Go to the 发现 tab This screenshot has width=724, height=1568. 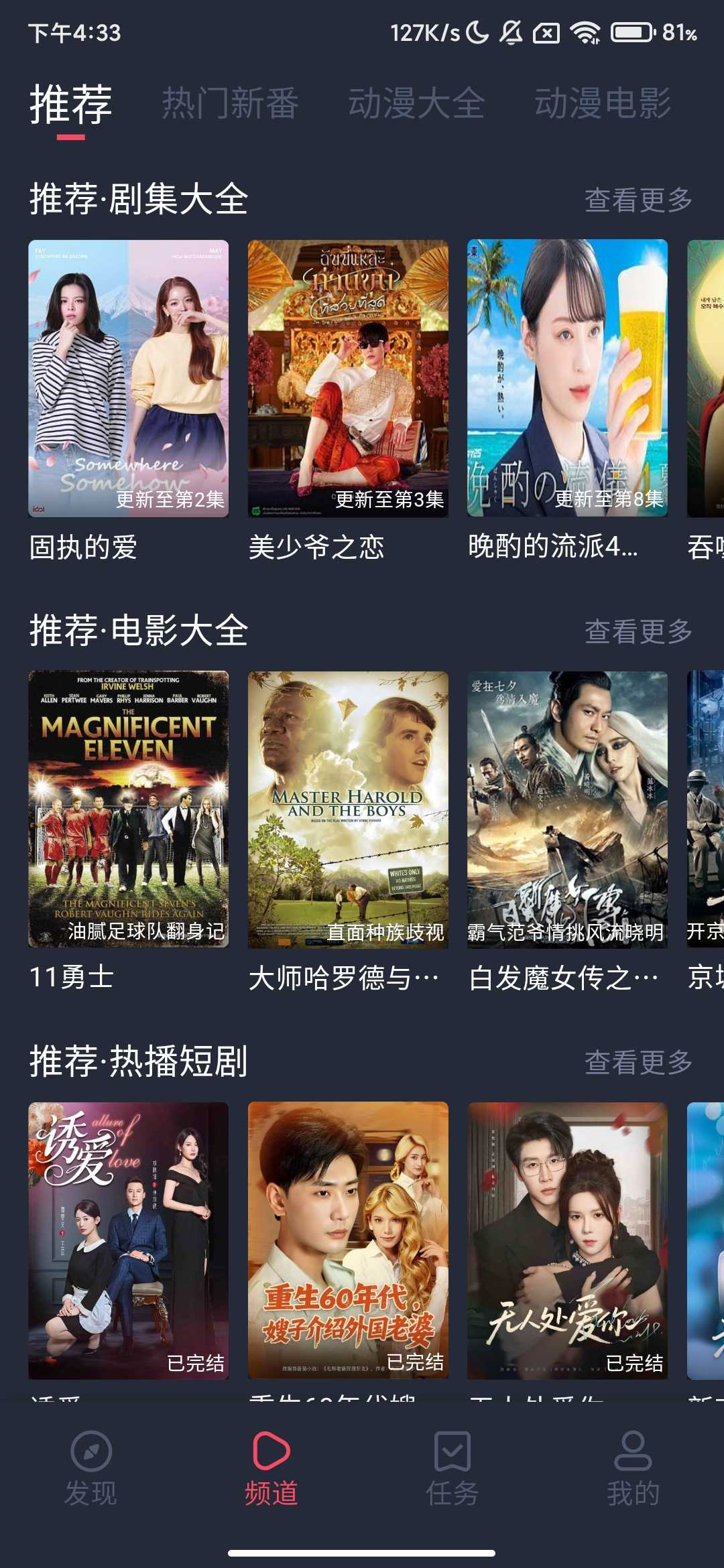(x=90, y=1469)
